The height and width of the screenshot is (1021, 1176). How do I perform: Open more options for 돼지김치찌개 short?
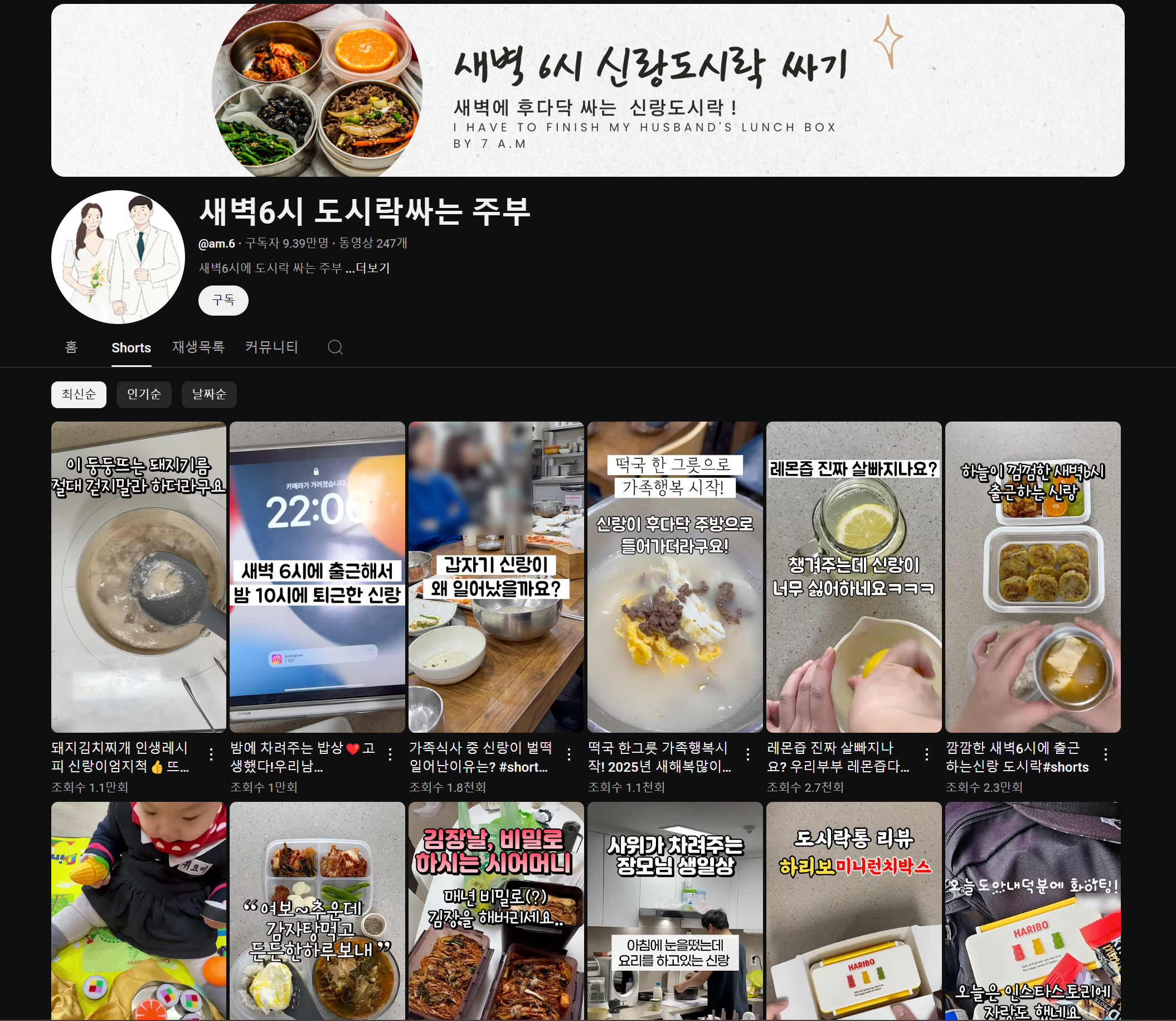pyautogui.click(x=211, y=754)
